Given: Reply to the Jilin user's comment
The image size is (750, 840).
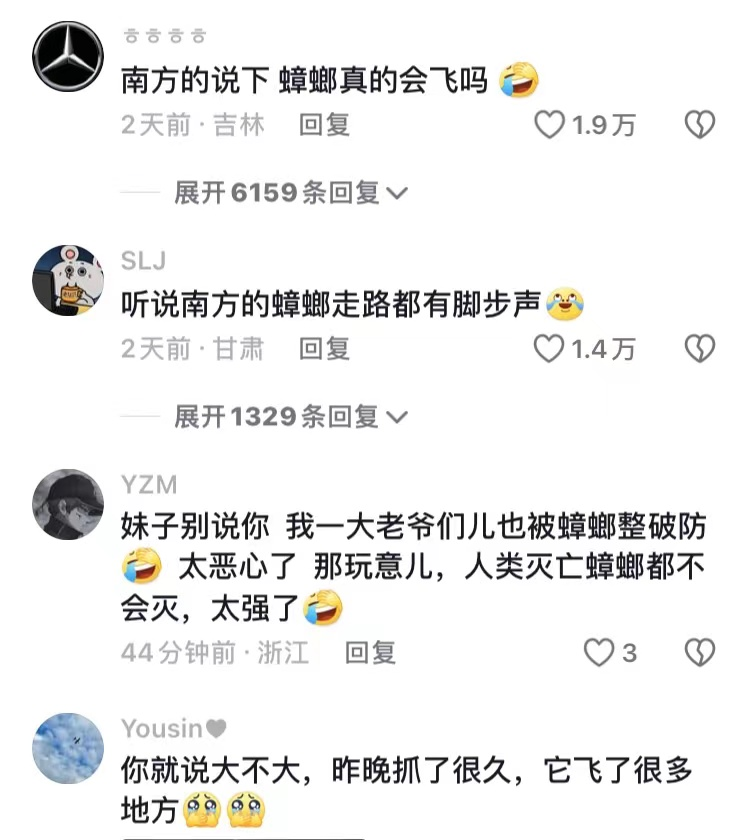Looking at the screenshot, I should pos(324,125).
